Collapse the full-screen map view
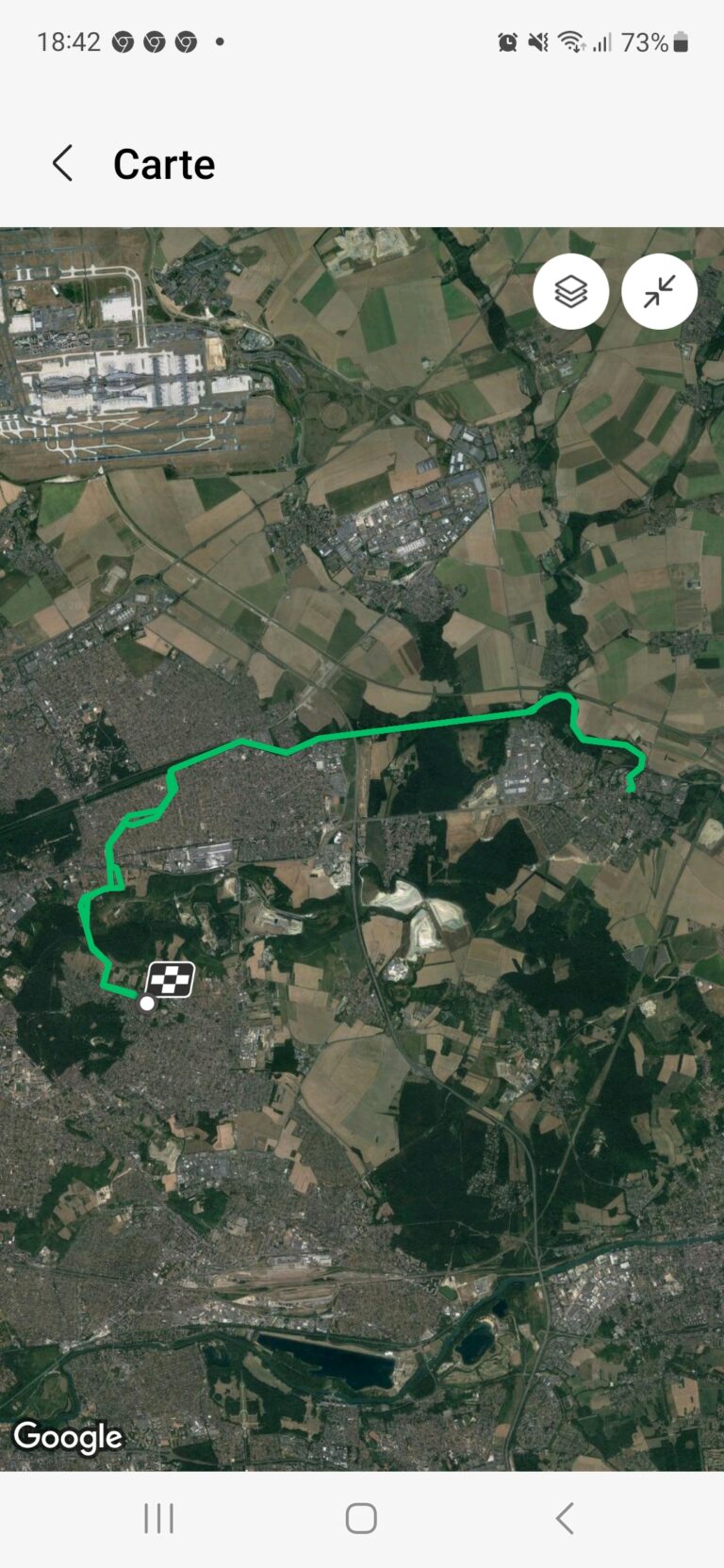Image resolution: width=724 pixels, height=1568 pixels. (x=659, y=291)
